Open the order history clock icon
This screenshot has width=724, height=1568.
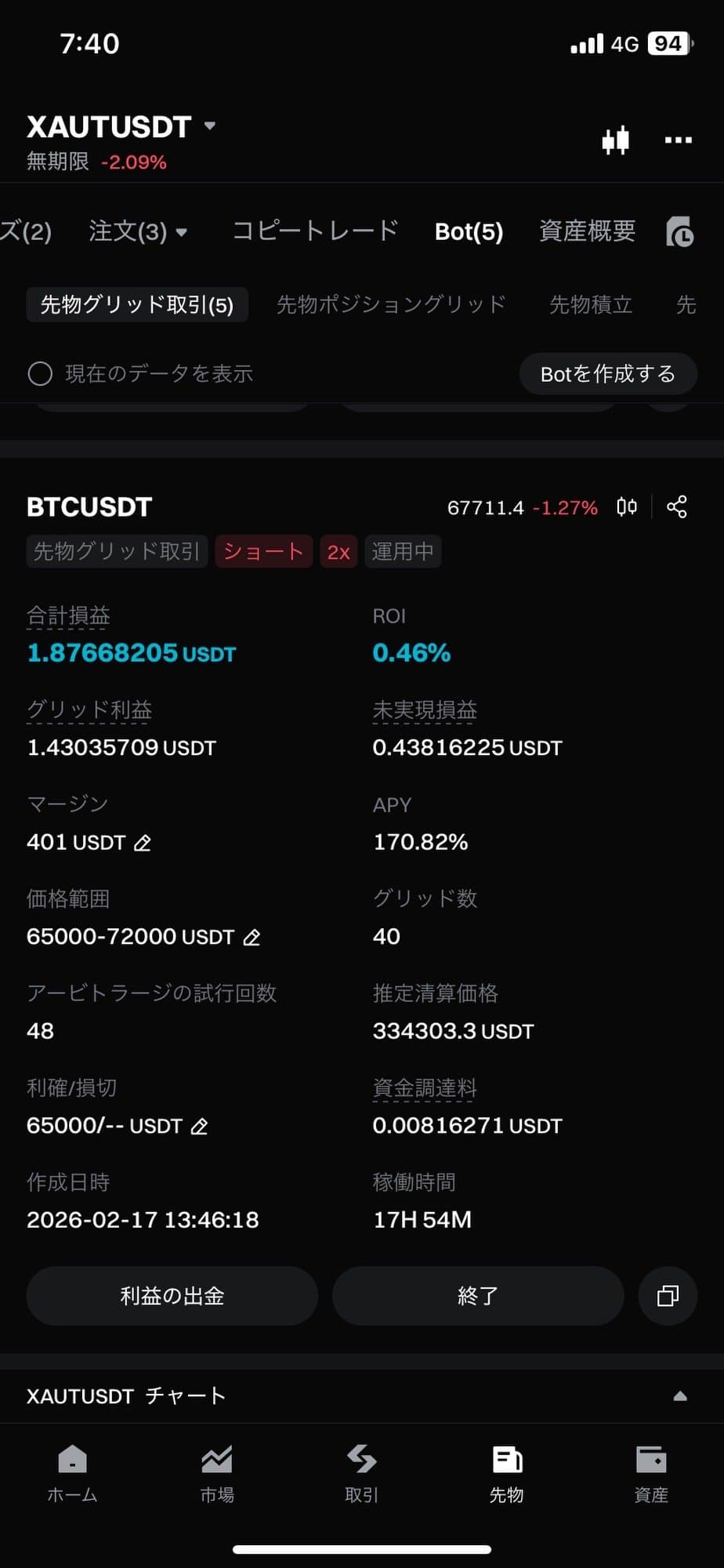click(x=679, y=232)
